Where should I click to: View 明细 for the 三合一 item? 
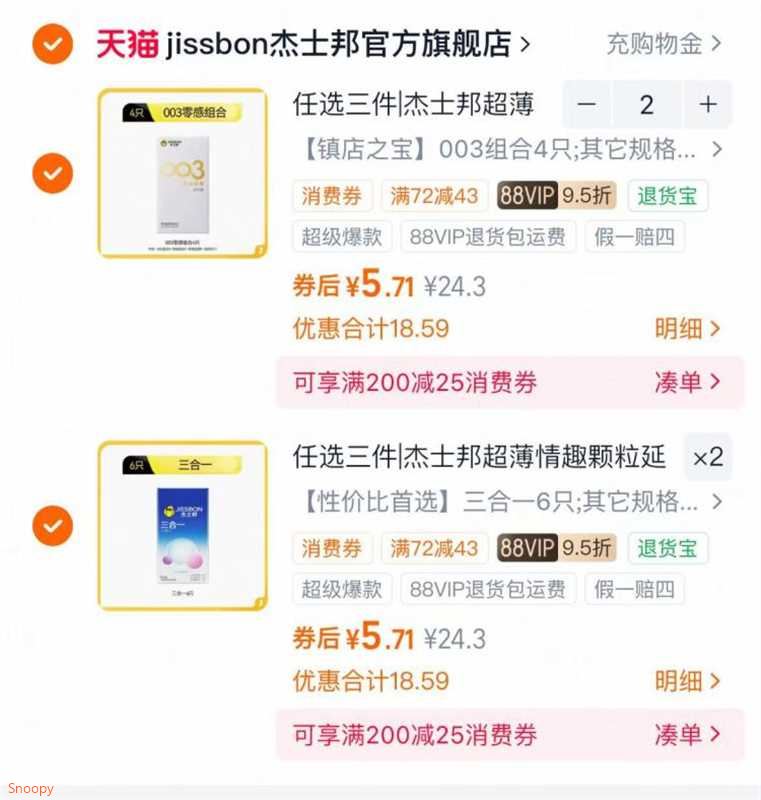(x=687, y=681)
